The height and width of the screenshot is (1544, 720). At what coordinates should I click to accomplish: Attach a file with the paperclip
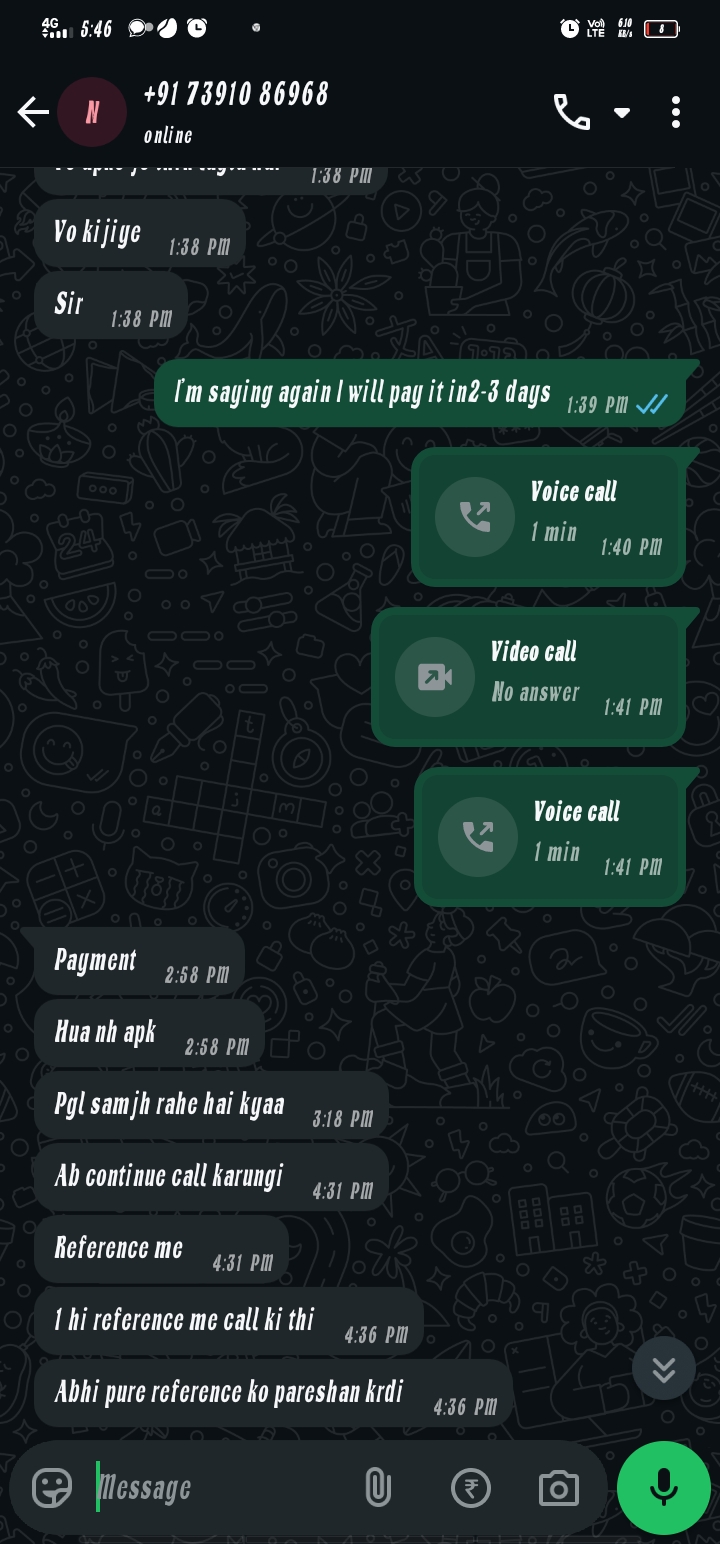pyautogui.click(x=377, y=1488)
